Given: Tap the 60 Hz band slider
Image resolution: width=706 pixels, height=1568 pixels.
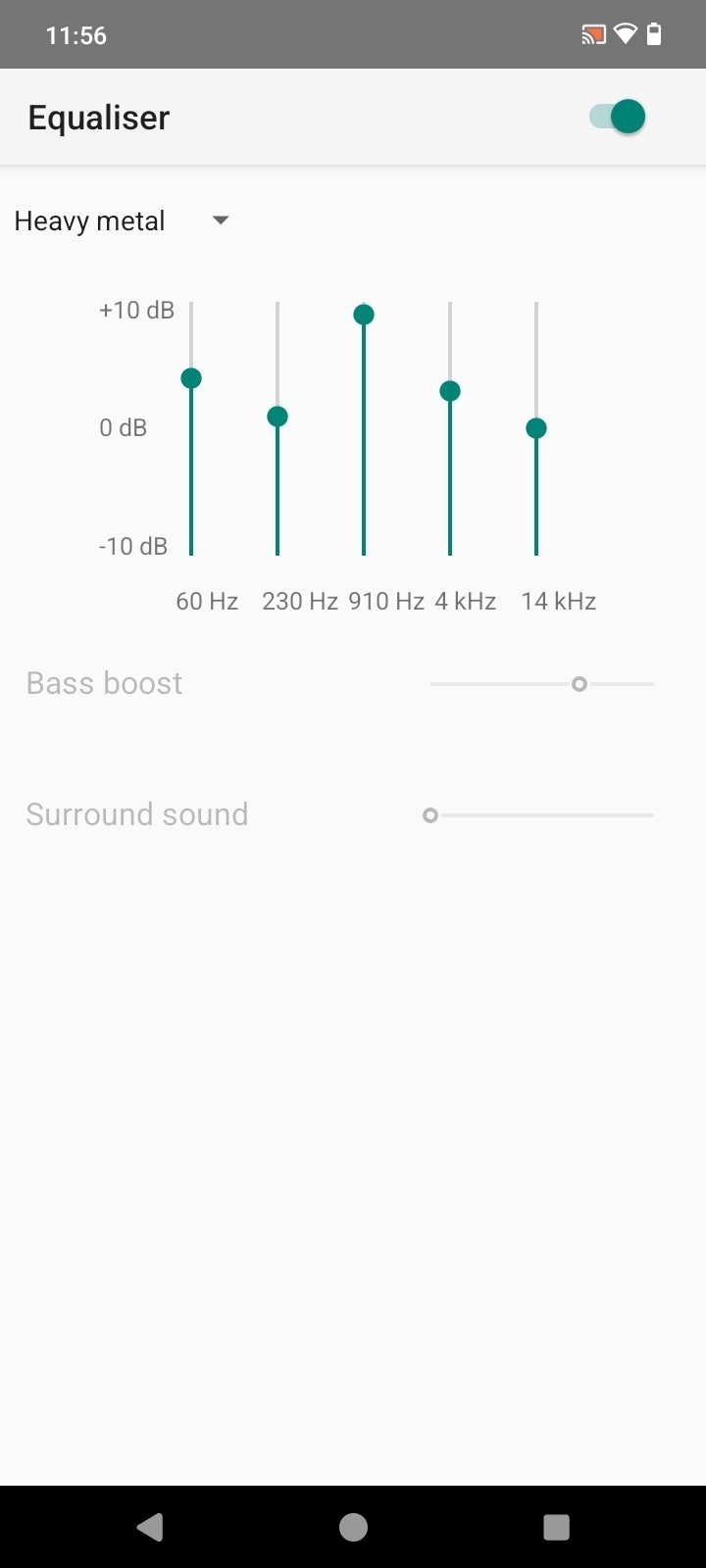Looking at the screenshot, I should 191,378.
